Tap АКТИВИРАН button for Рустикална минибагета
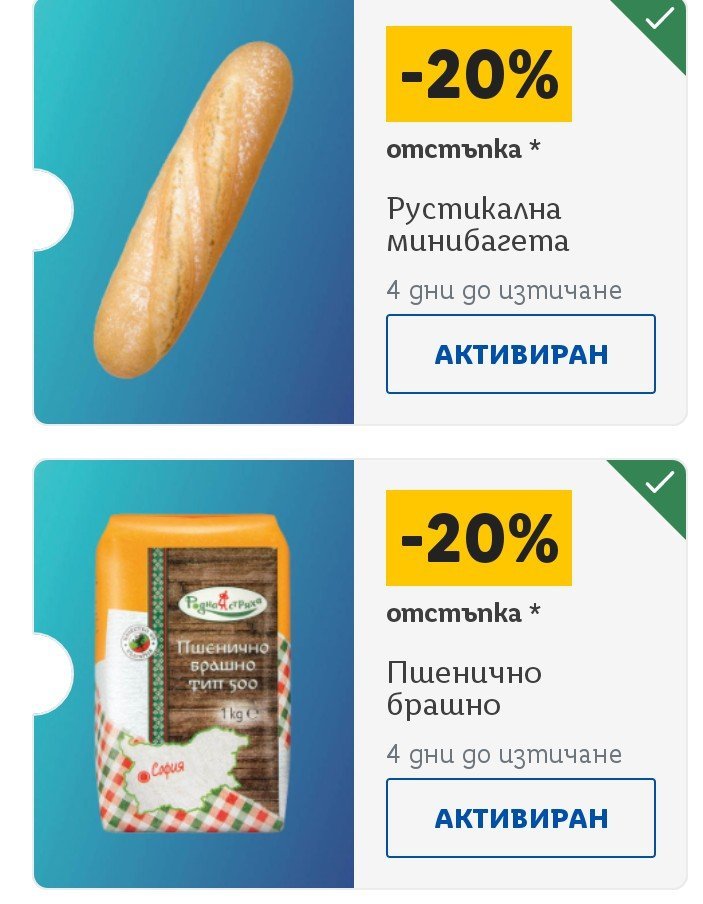 coord(520,354)
